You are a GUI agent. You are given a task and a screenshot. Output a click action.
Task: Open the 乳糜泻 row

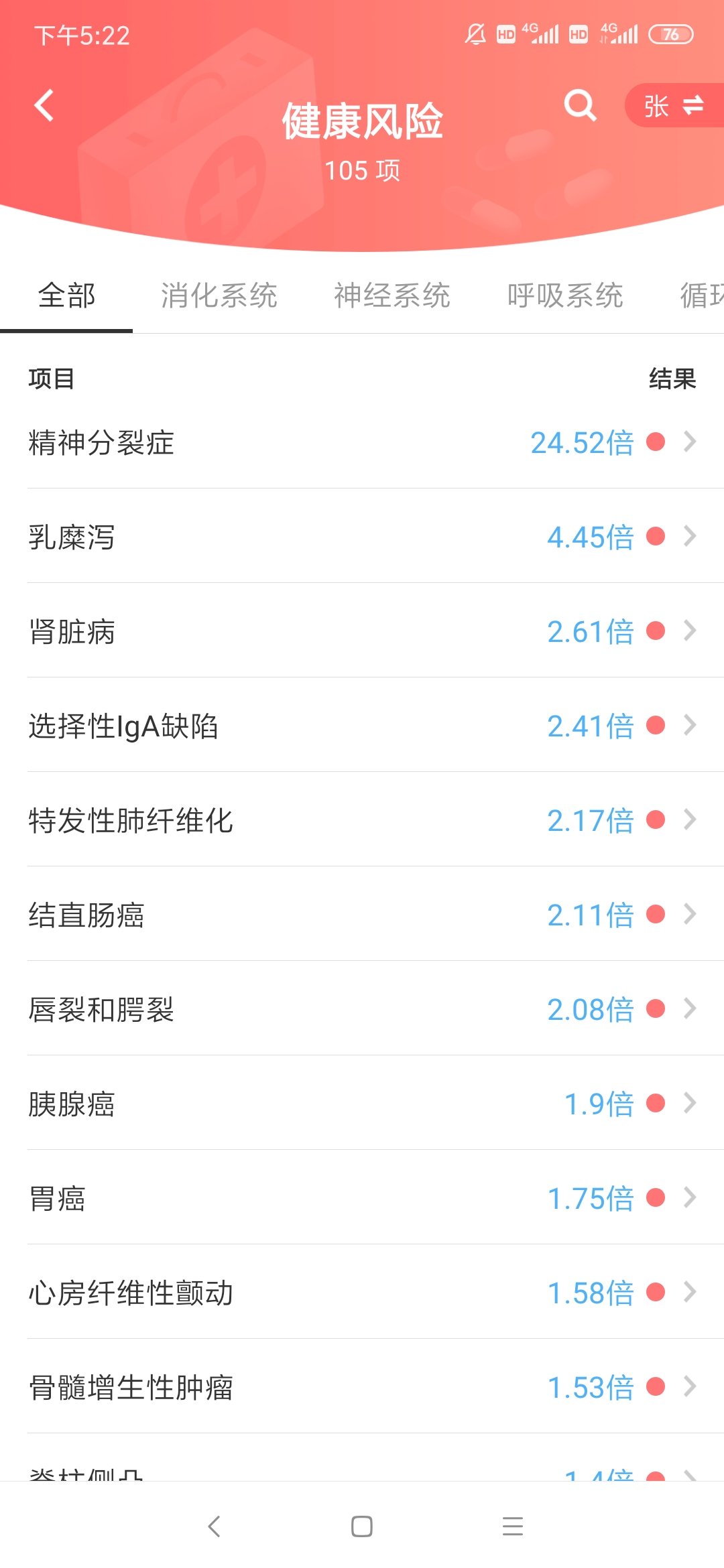coord(362,536)
